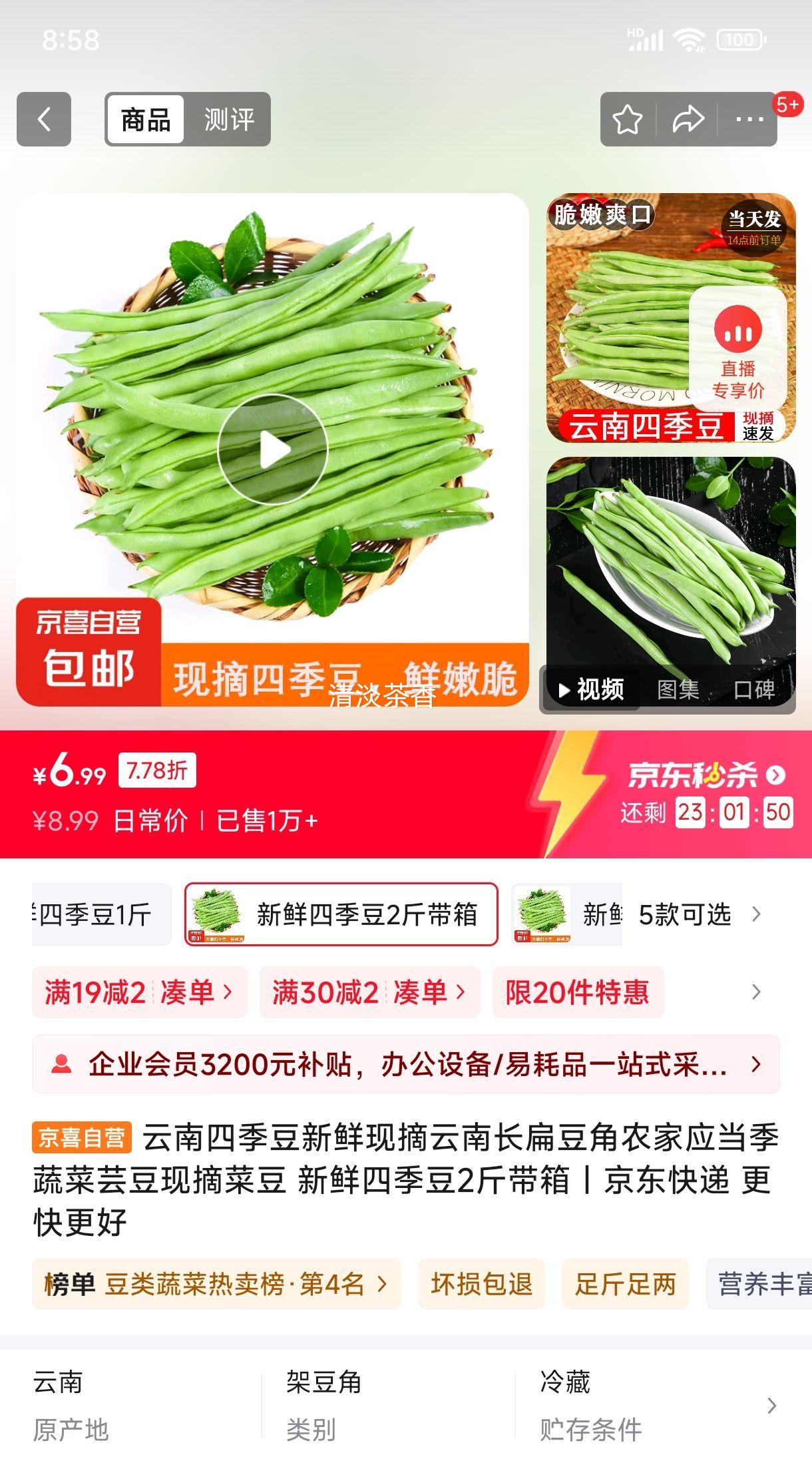Share this product
Image resolution: width=812 pixels, height=1459 pixels.
point(688,120)
